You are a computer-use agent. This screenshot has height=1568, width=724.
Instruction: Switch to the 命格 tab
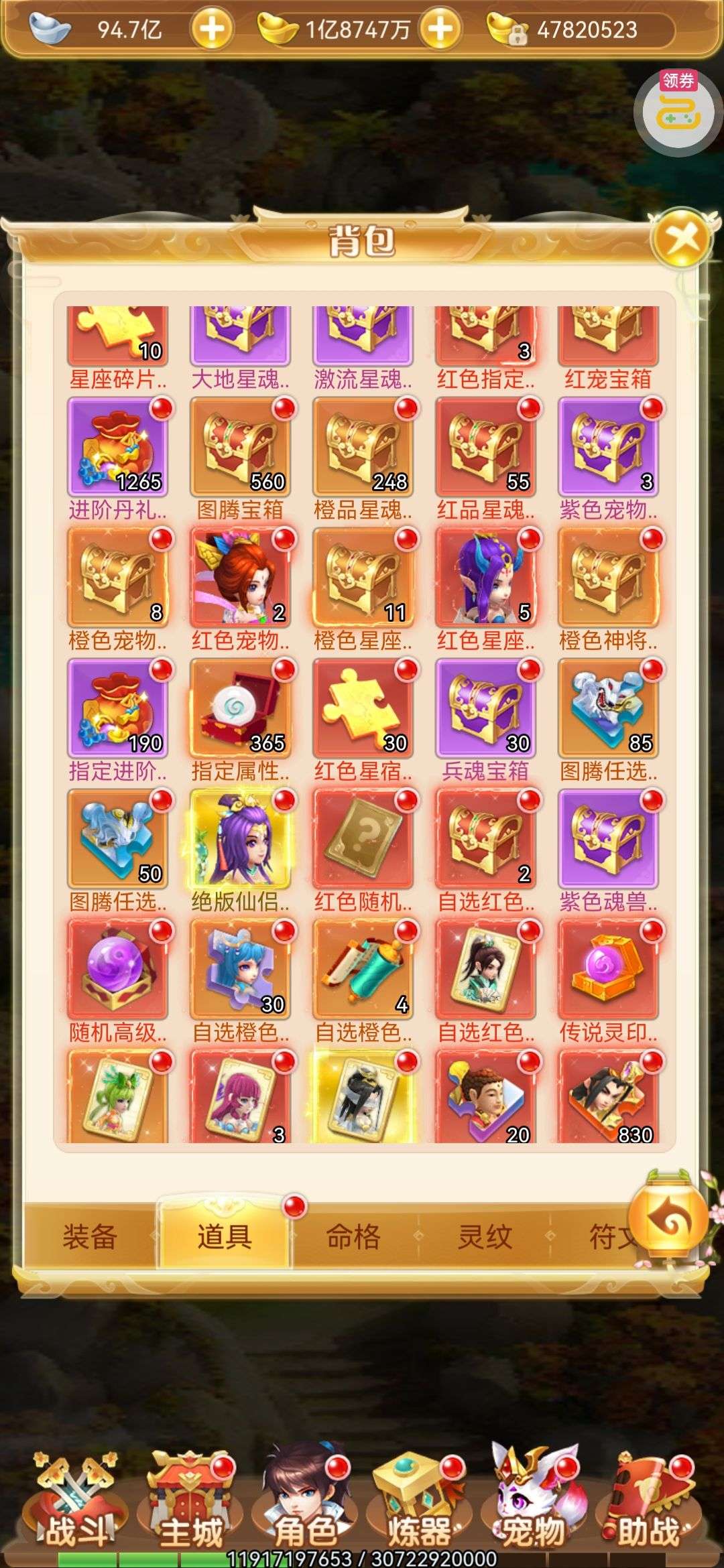tap(353, 1237)
